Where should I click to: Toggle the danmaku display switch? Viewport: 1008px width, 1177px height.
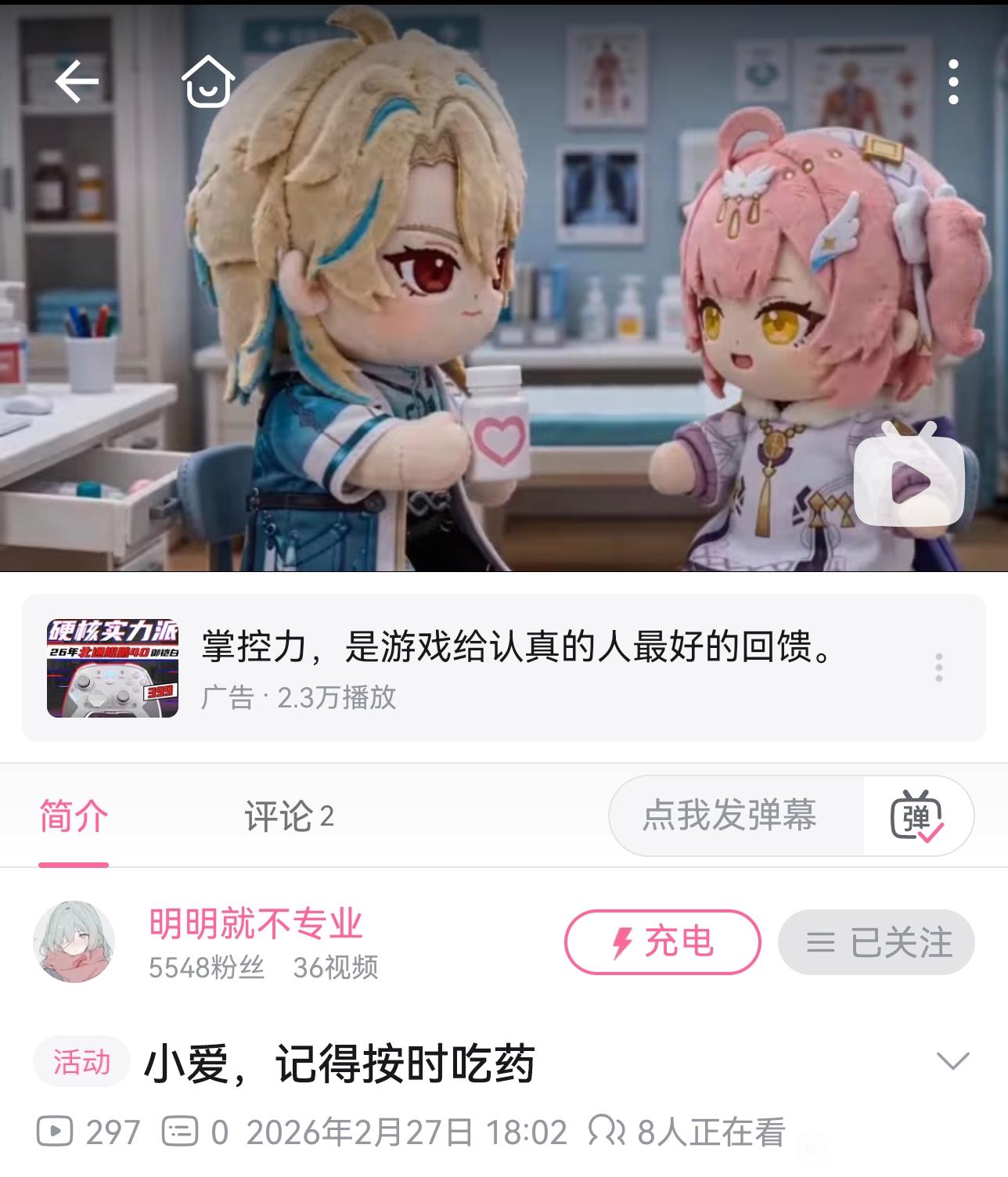tap(917, 815)
